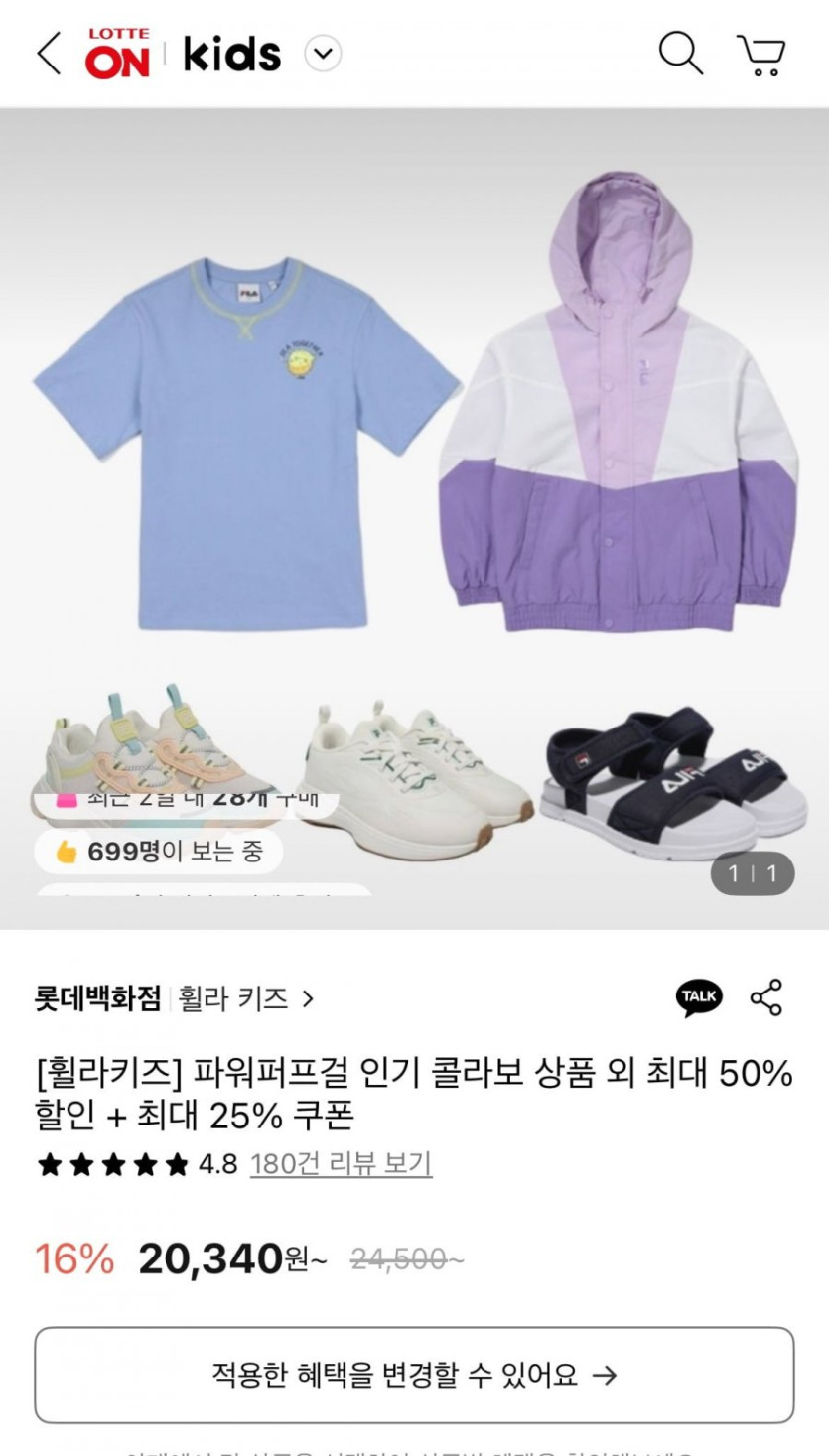View the 180건 리뷰 보기 link
829x1456 pixels.
click(341, 1163)
